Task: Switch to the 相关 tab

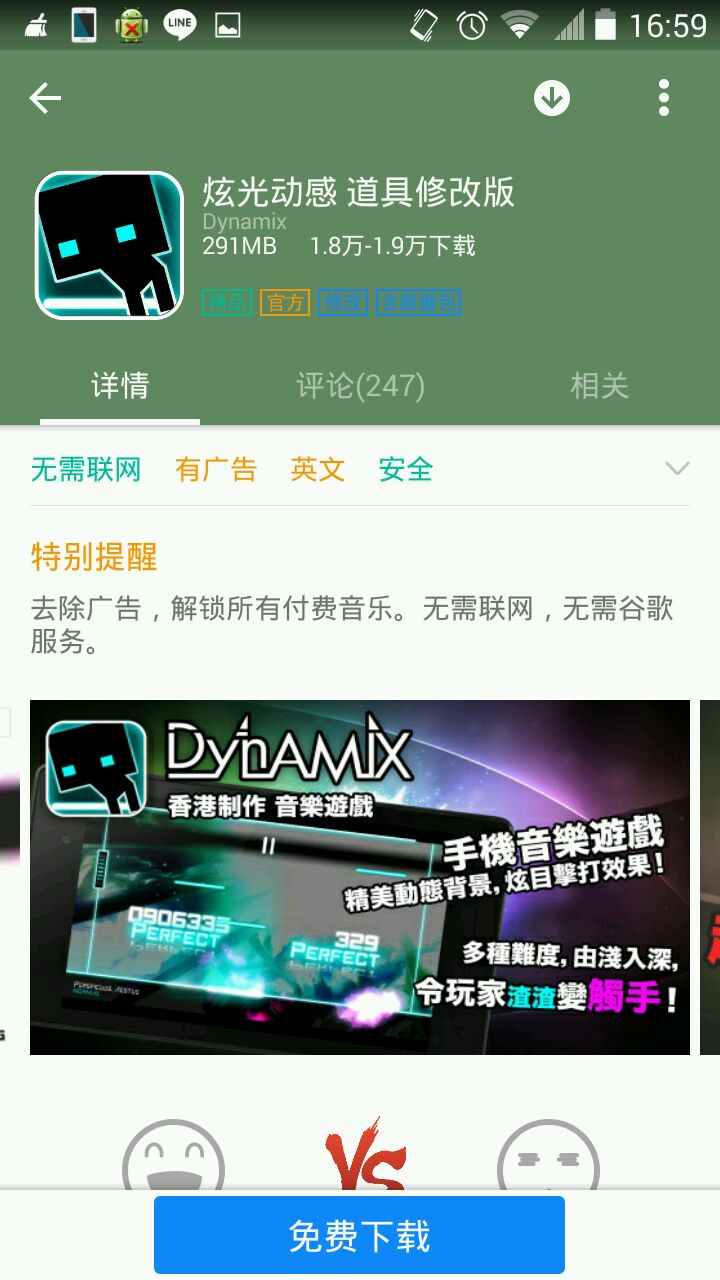Action: [599, 385]
